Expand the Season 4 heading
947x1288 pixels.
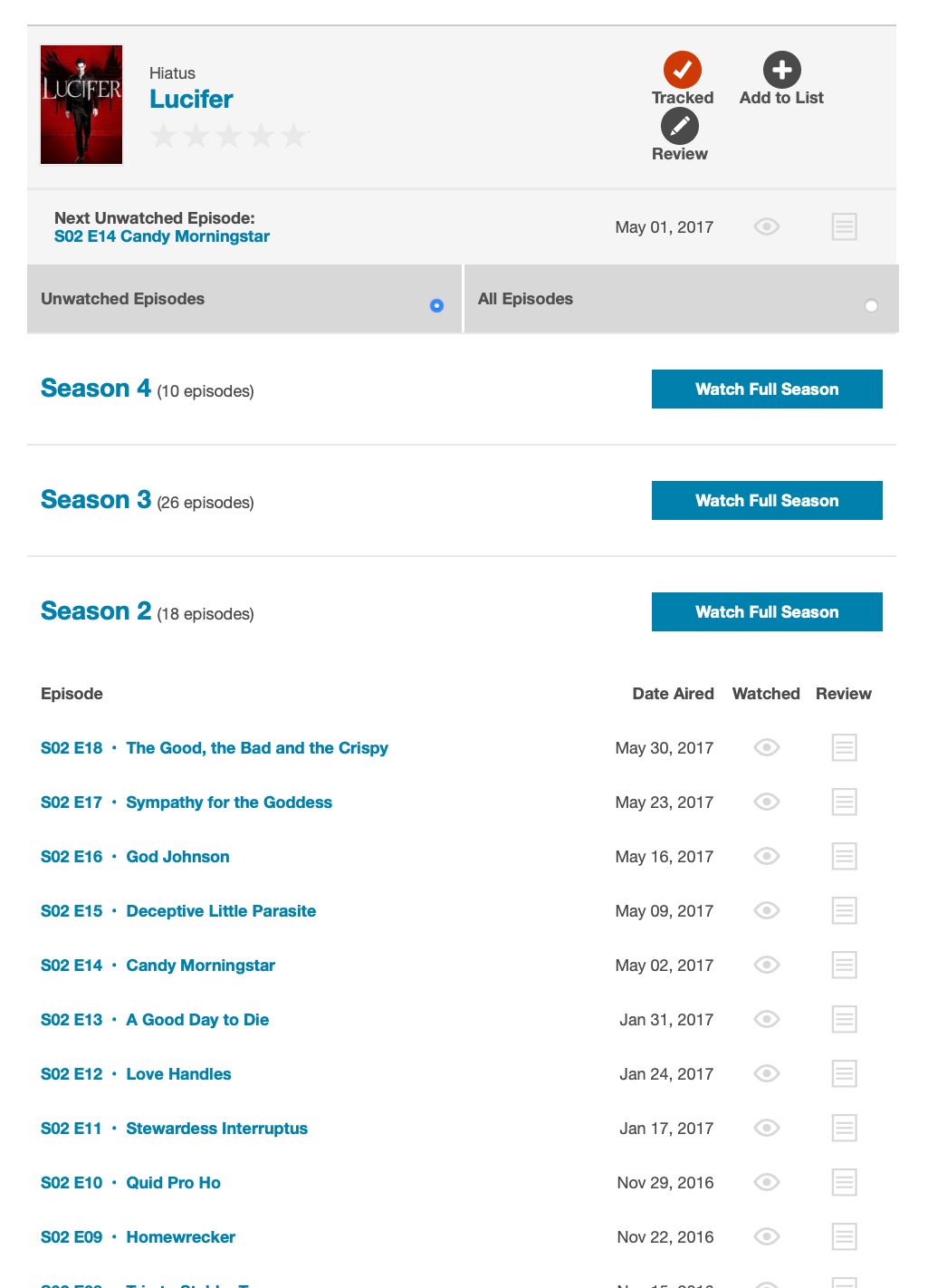coord(96,389)
